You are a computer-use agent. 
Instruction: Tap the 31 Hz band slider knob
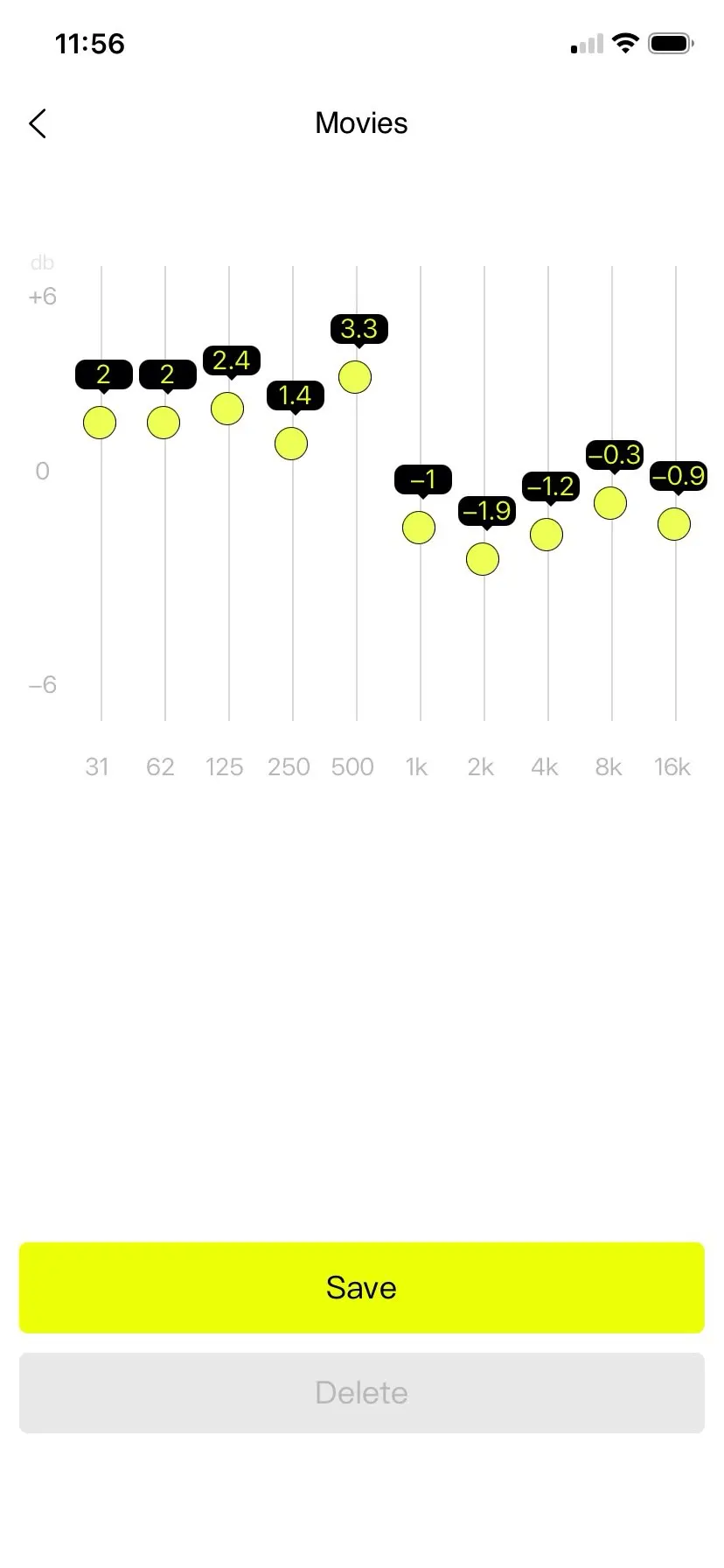point(100,423)
